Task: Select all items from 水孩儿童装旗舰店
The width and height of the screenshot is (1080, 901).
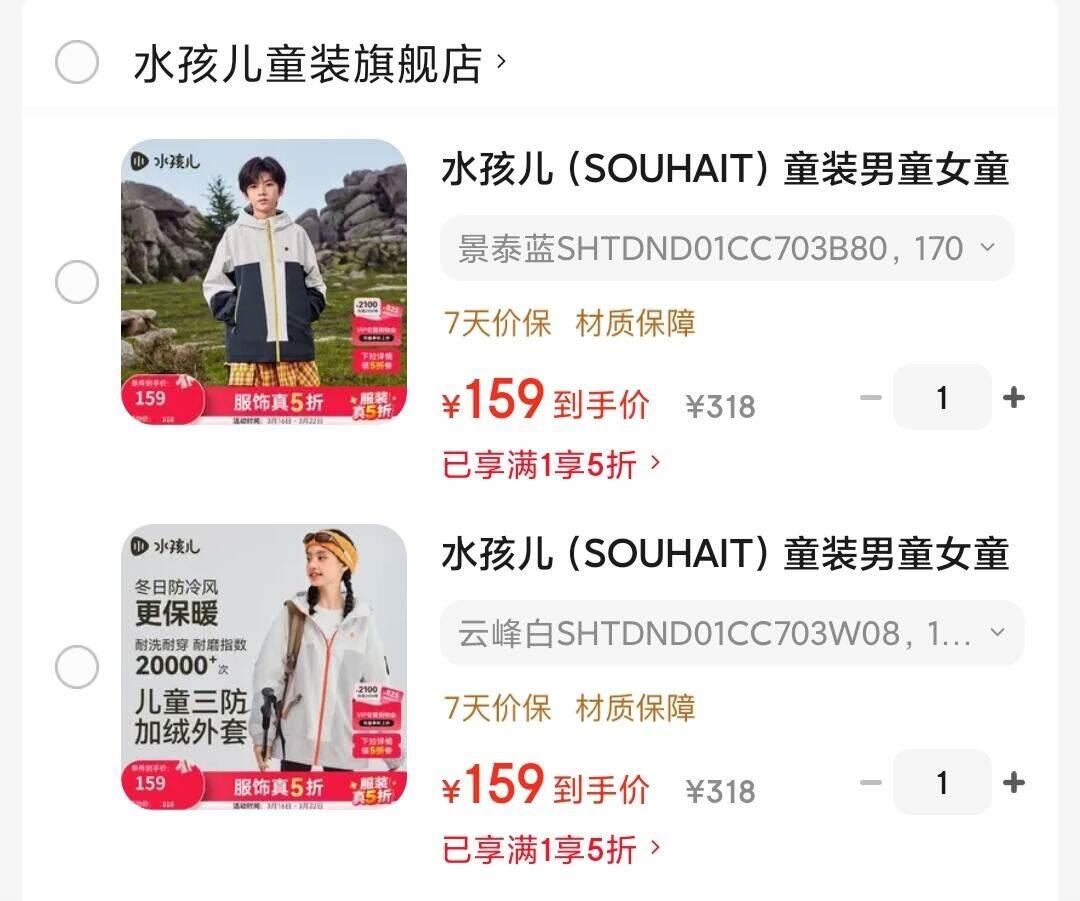Action: 76,62
